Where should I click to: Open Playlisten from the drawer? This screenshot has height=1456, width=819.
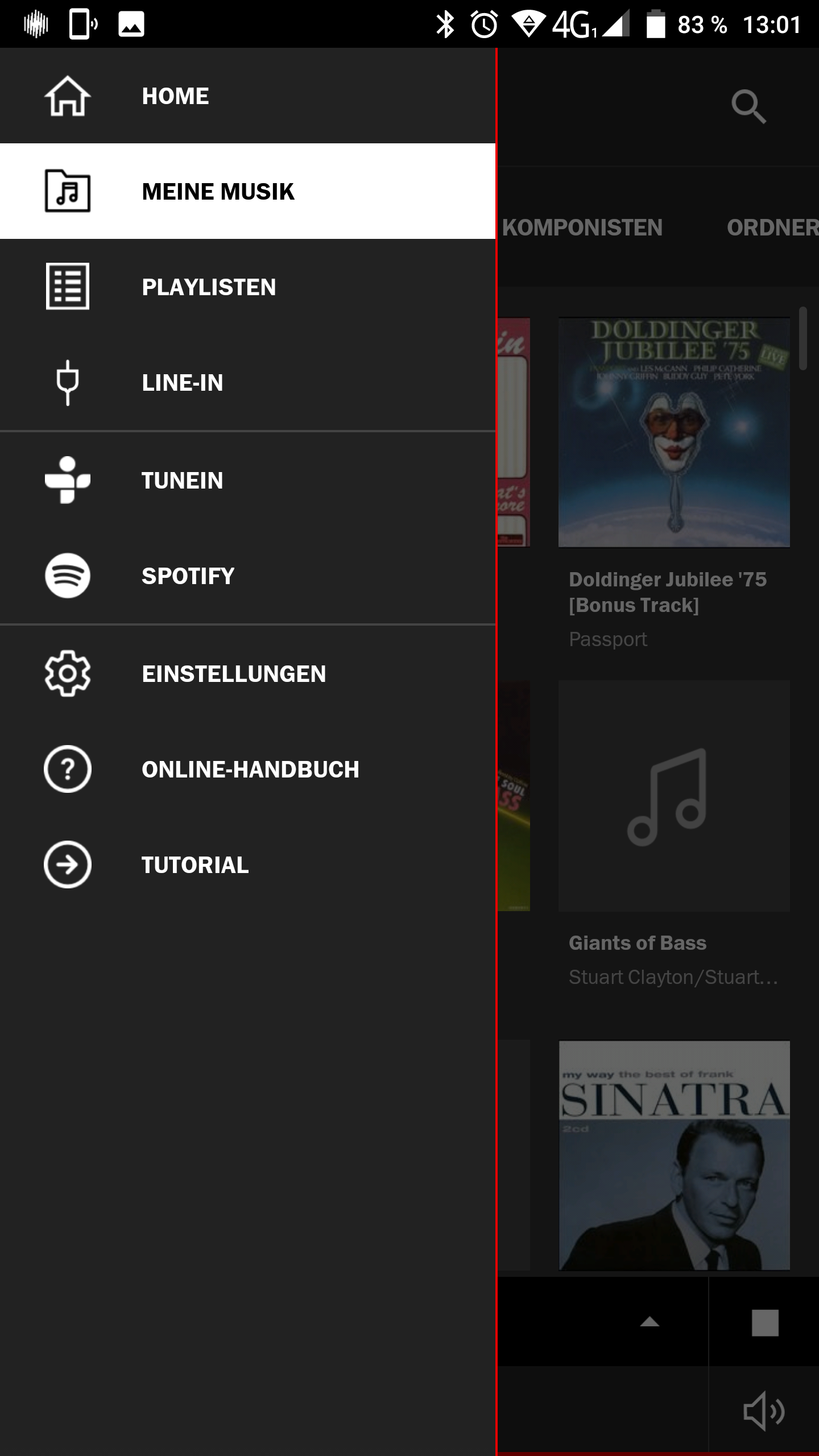[x=247, y=287]
